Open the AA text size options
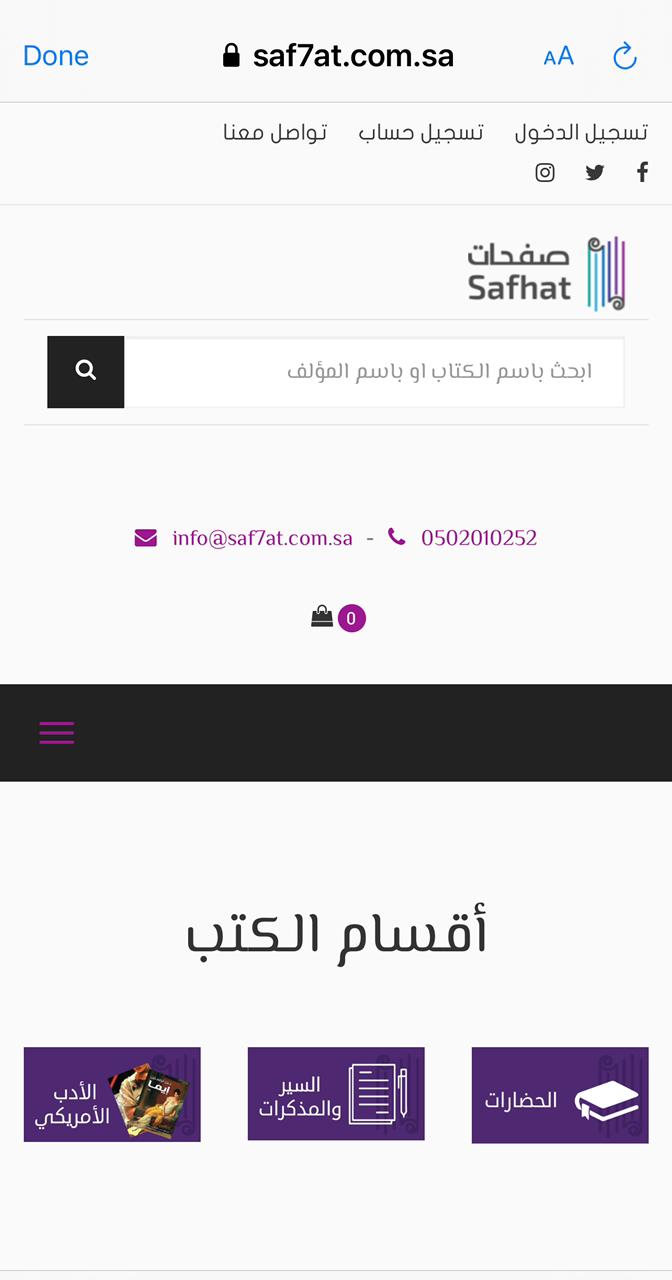The image size is (672, 1280). pos(558,56)
